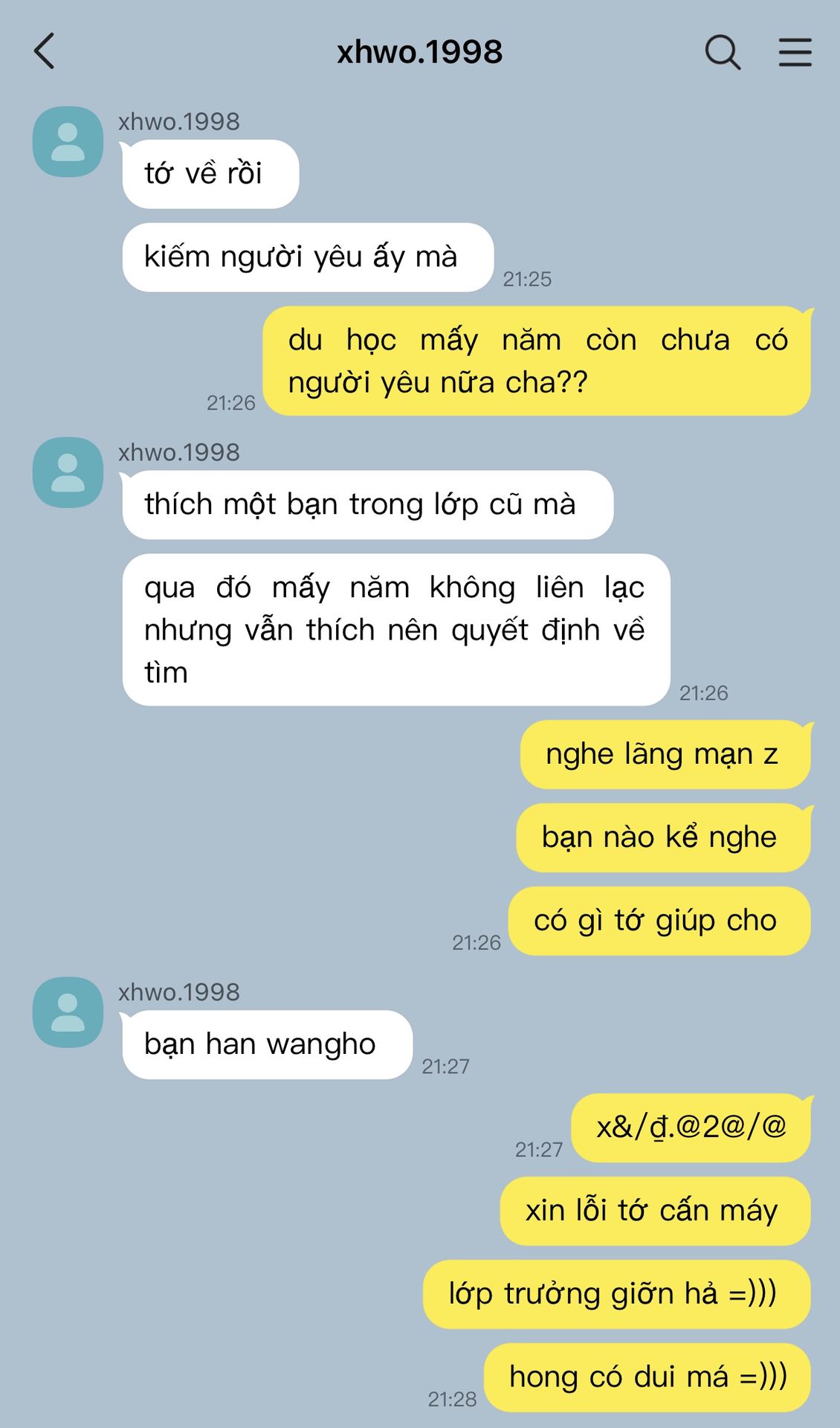Open the chat's hamburger menu
The image size is (840, 1428).
click(x=795, y=52)
